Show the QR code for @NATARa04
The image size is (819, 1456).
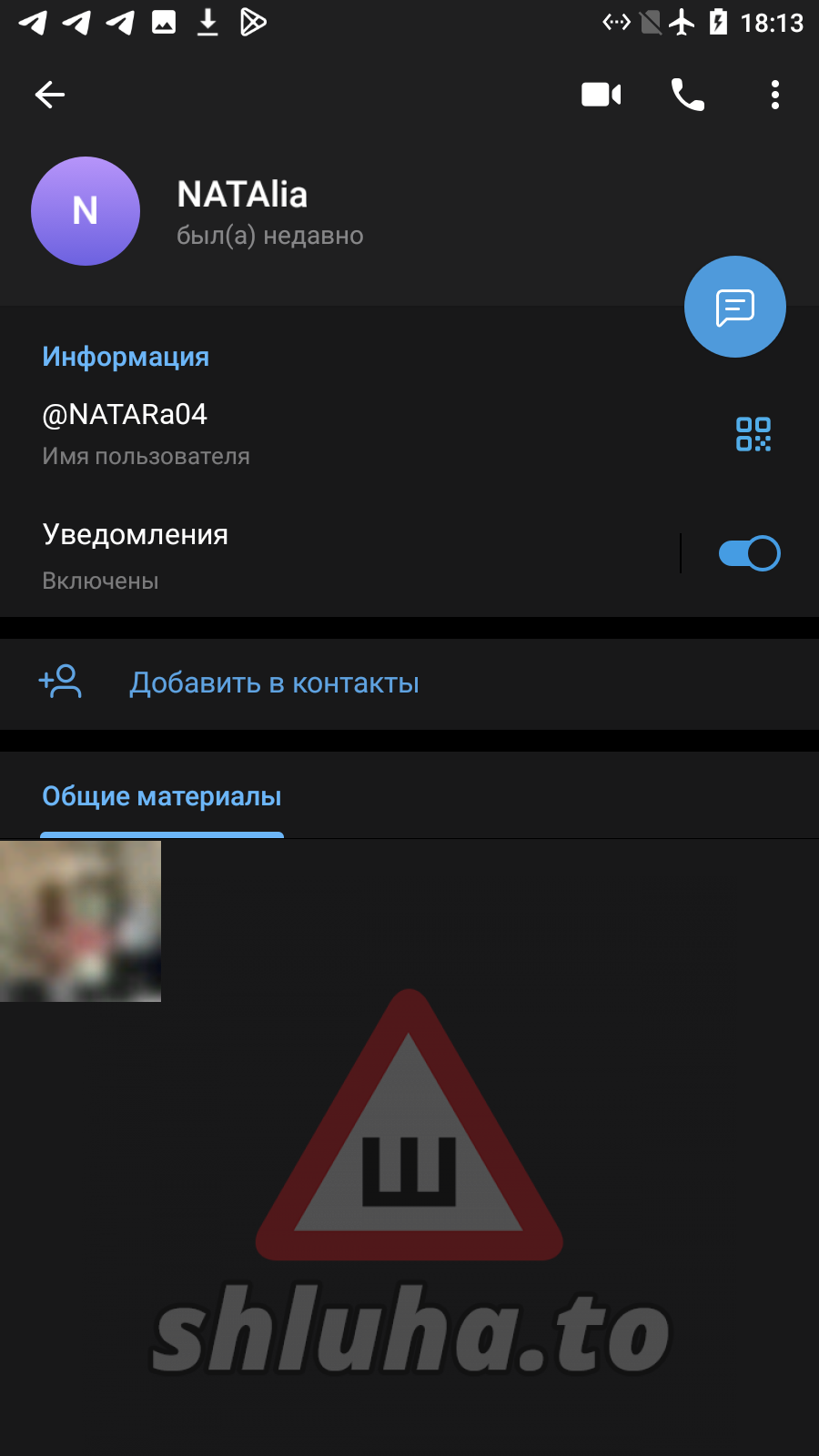(753, 434)
